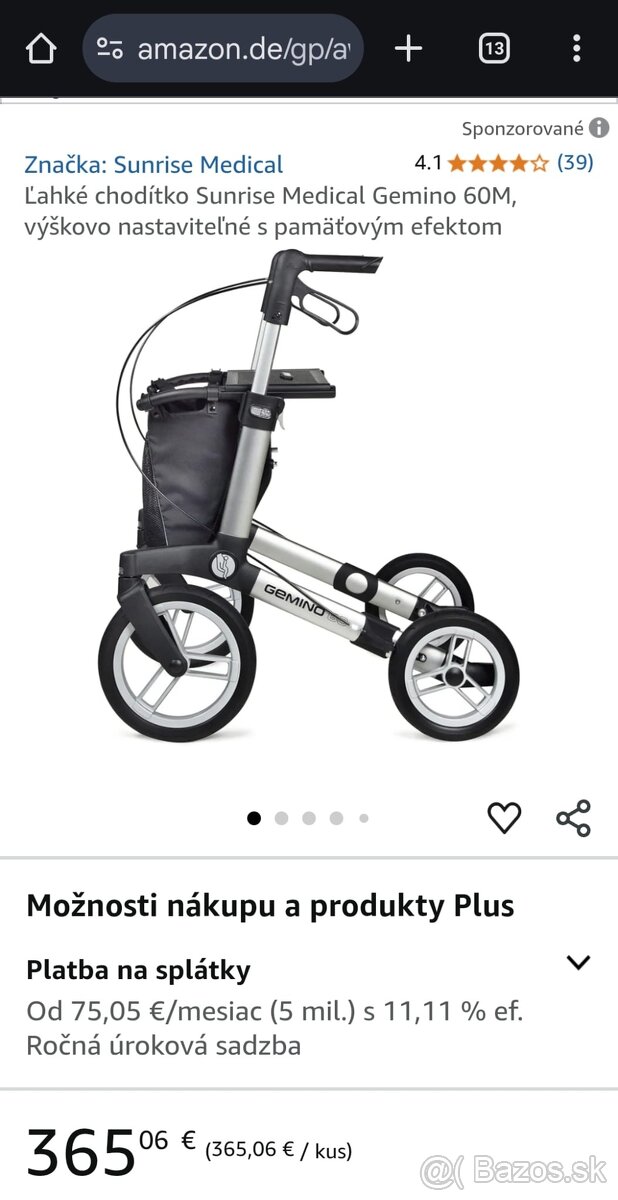
Task: View the 39 customer ratings
Action: [575, 162]
